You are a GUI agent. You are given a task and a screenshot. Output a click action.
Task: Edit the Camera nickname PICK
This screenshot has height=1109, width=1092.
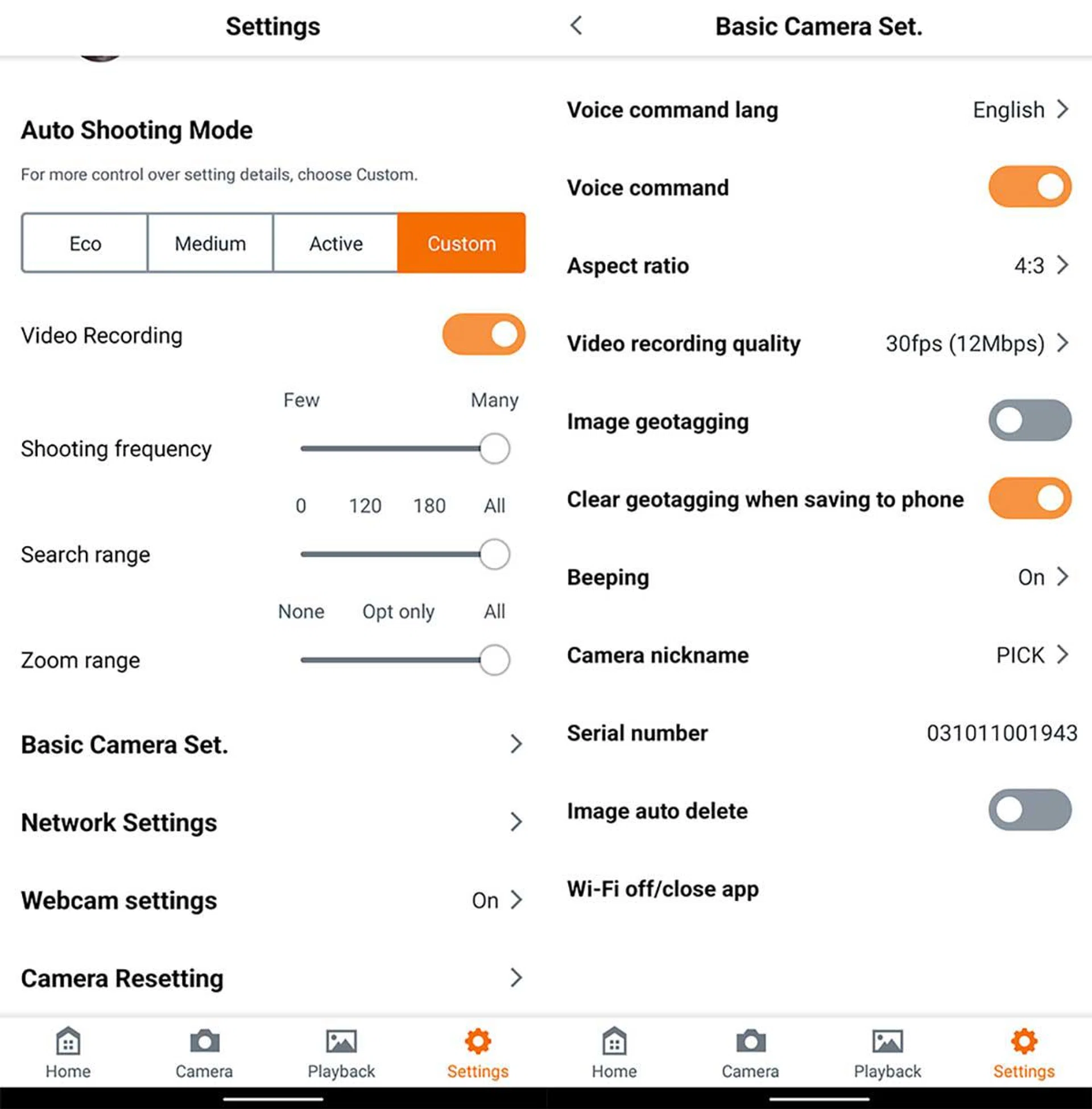tap(818, 655)
